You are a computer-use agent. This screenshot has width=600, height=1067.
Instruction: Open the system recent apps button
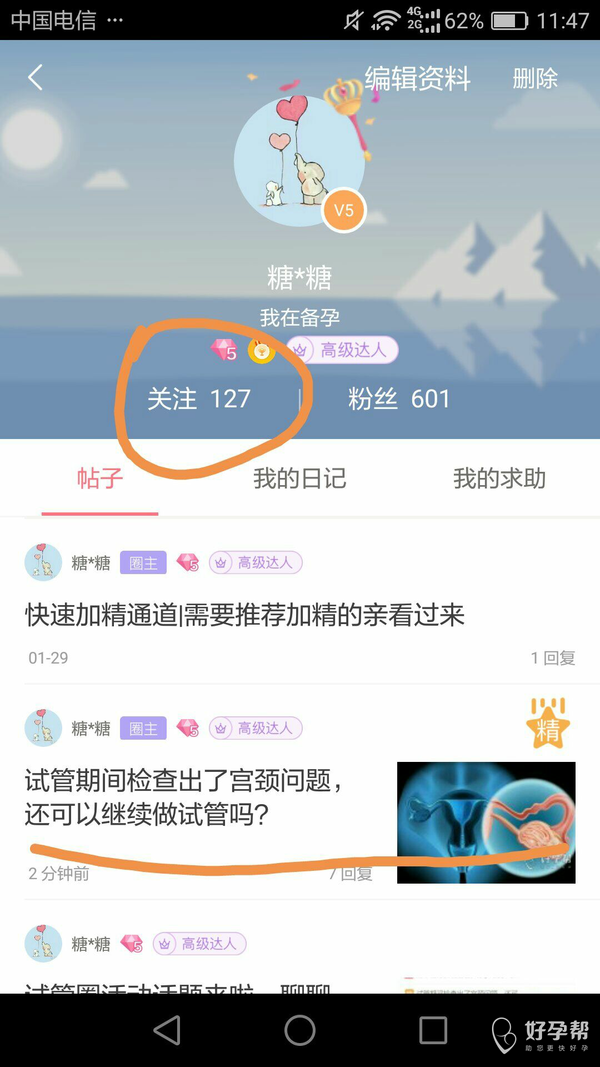point(432,1030)
